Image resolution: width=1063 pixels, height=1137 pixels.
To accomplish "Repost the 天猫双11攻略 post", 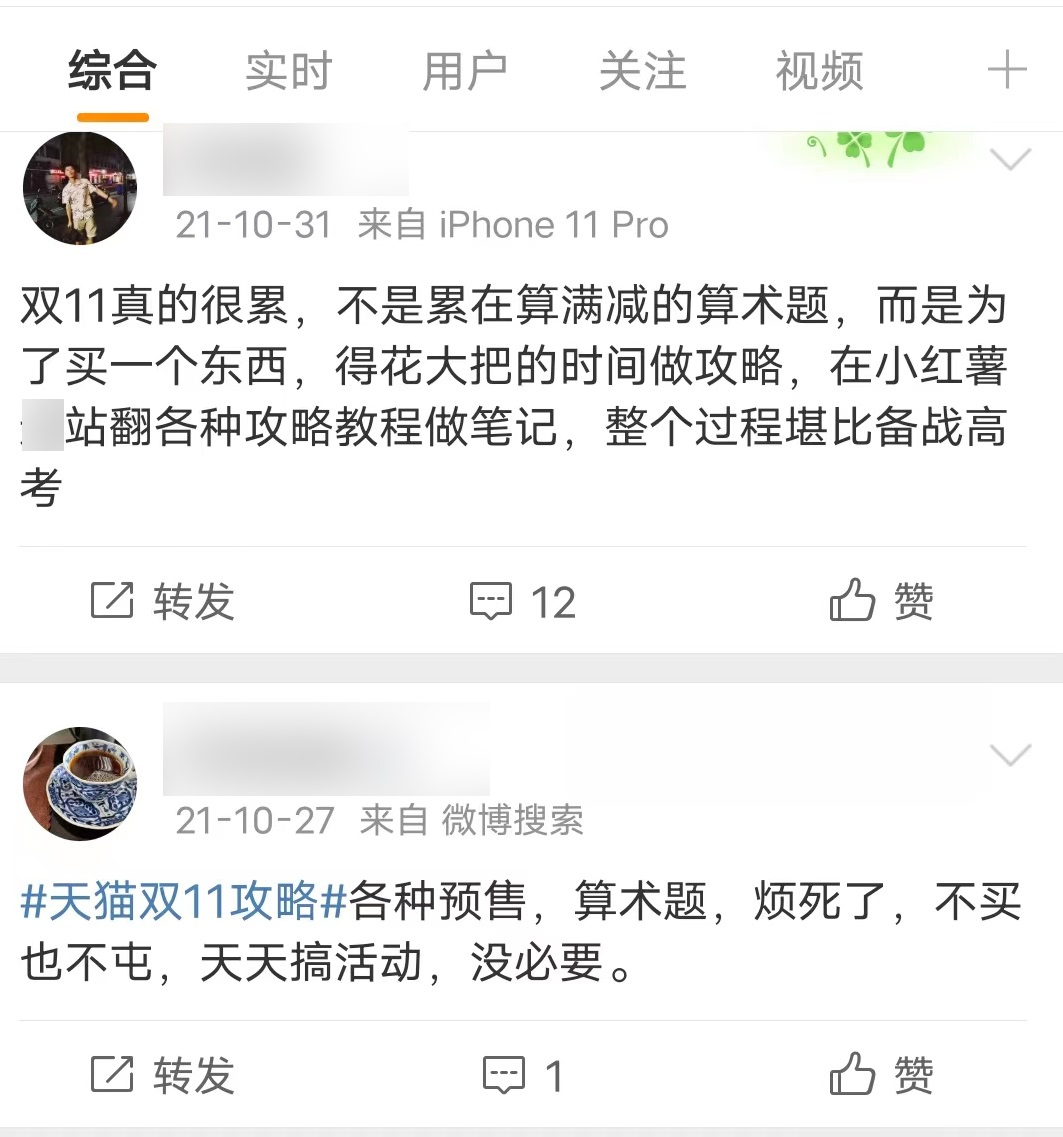I will coord(163,1075).
